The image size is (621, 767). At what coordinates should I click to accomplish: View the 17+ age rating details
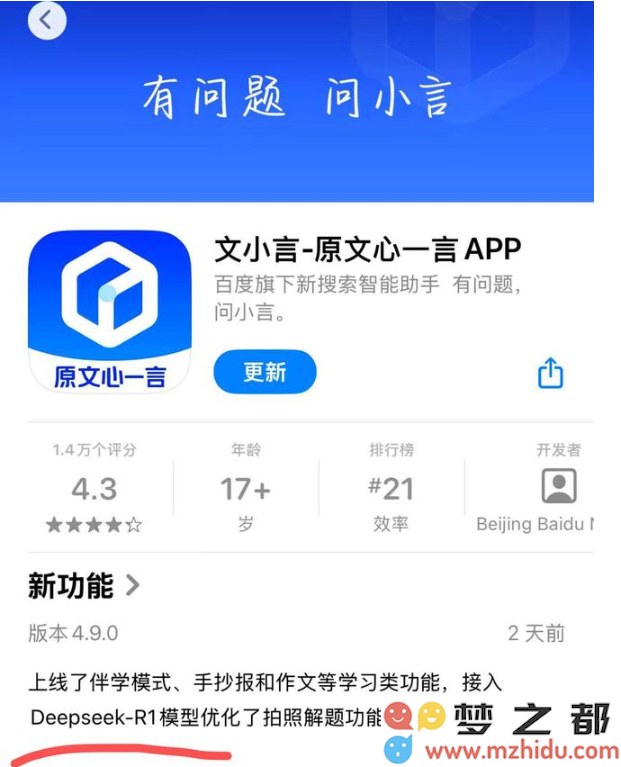(x=246, y=488)
